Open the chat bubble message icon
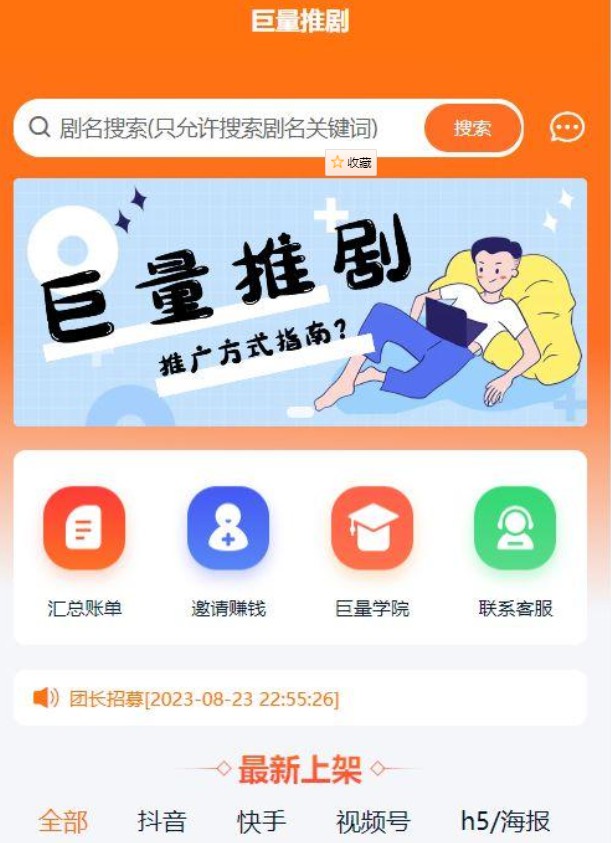 (x=567, y=128)
